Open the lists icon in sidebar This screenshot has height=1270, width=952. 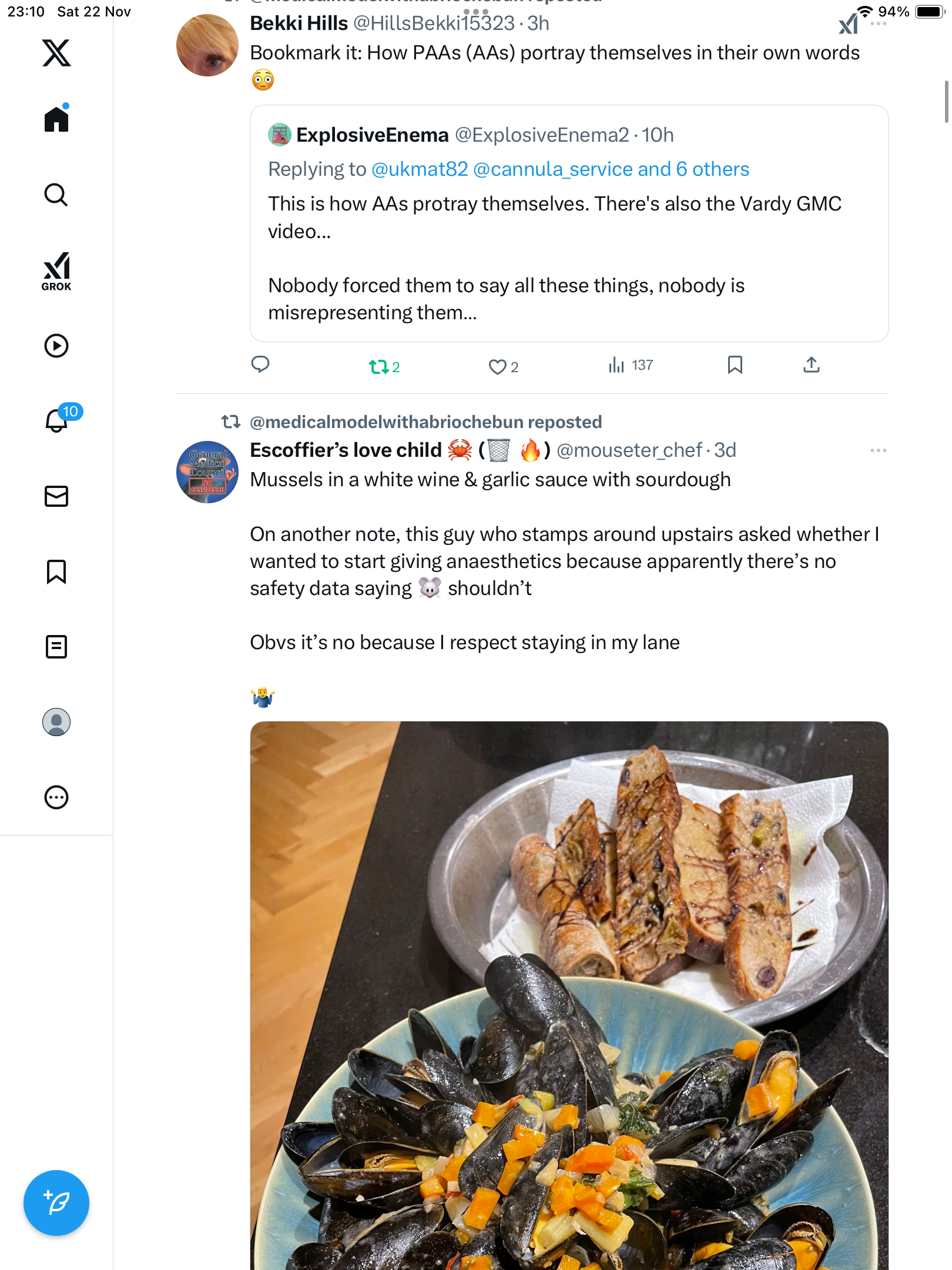click(x=56, y=647)
